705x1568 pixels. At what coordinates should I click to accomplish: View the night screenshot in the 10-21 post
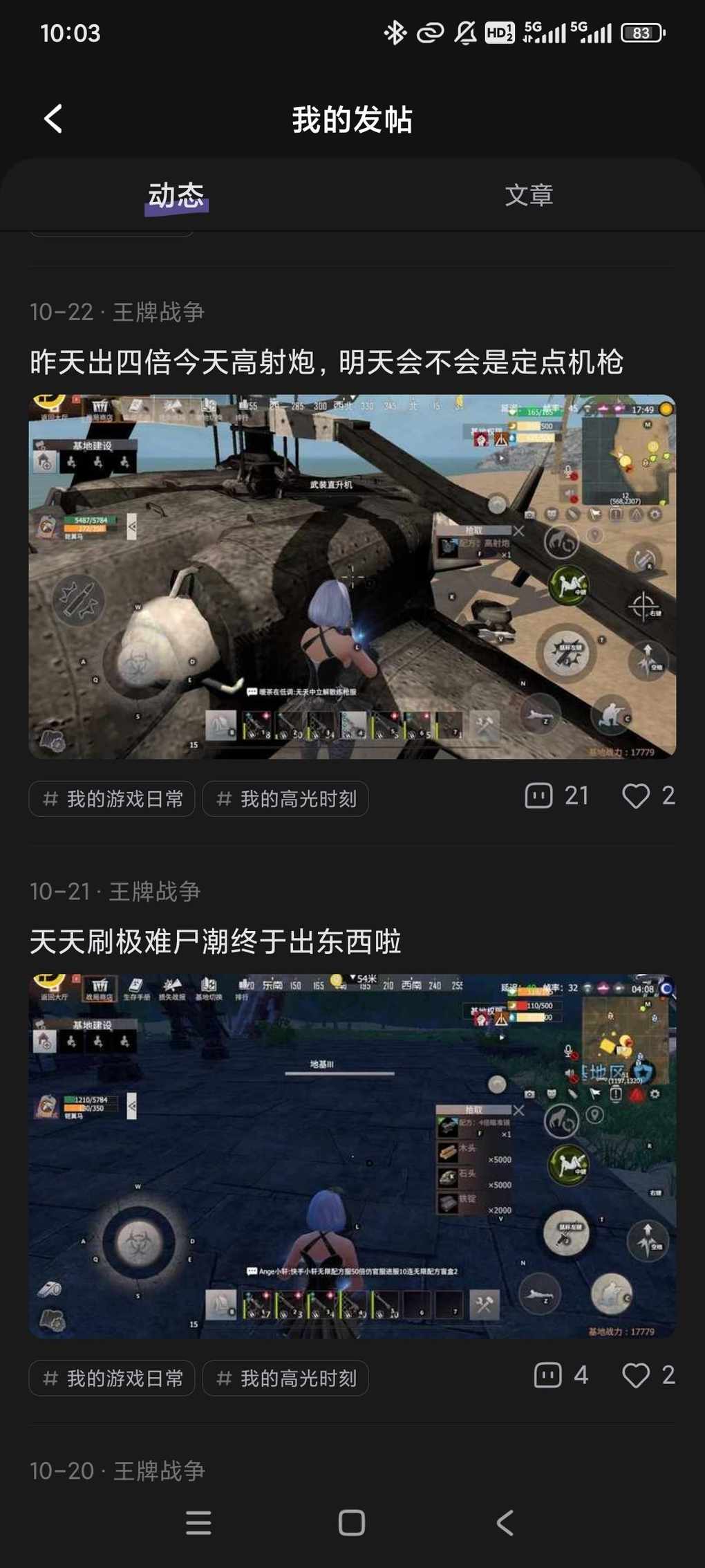coord(352,1156)
